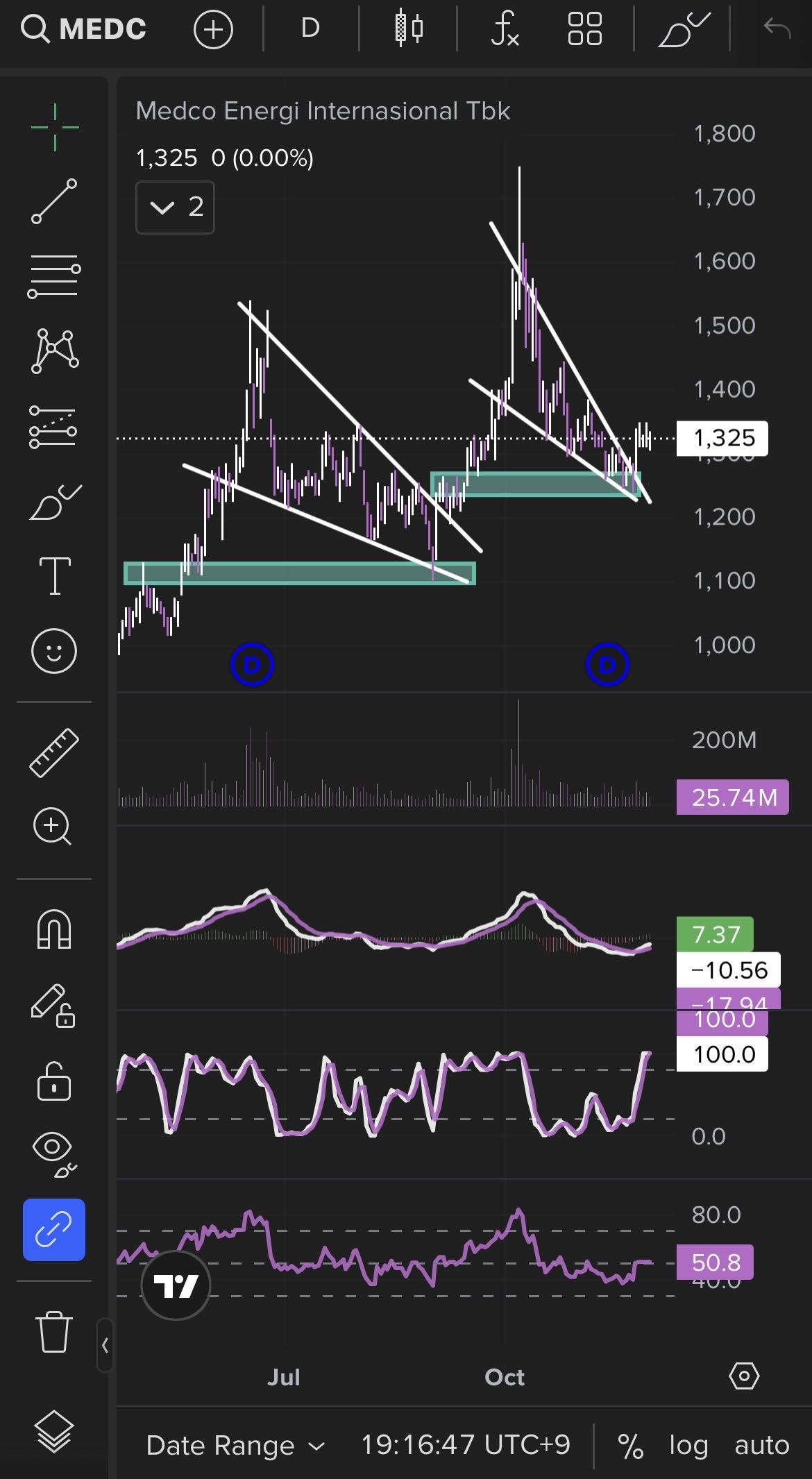Delete drawings with the trash icon

pos(54,1331)
